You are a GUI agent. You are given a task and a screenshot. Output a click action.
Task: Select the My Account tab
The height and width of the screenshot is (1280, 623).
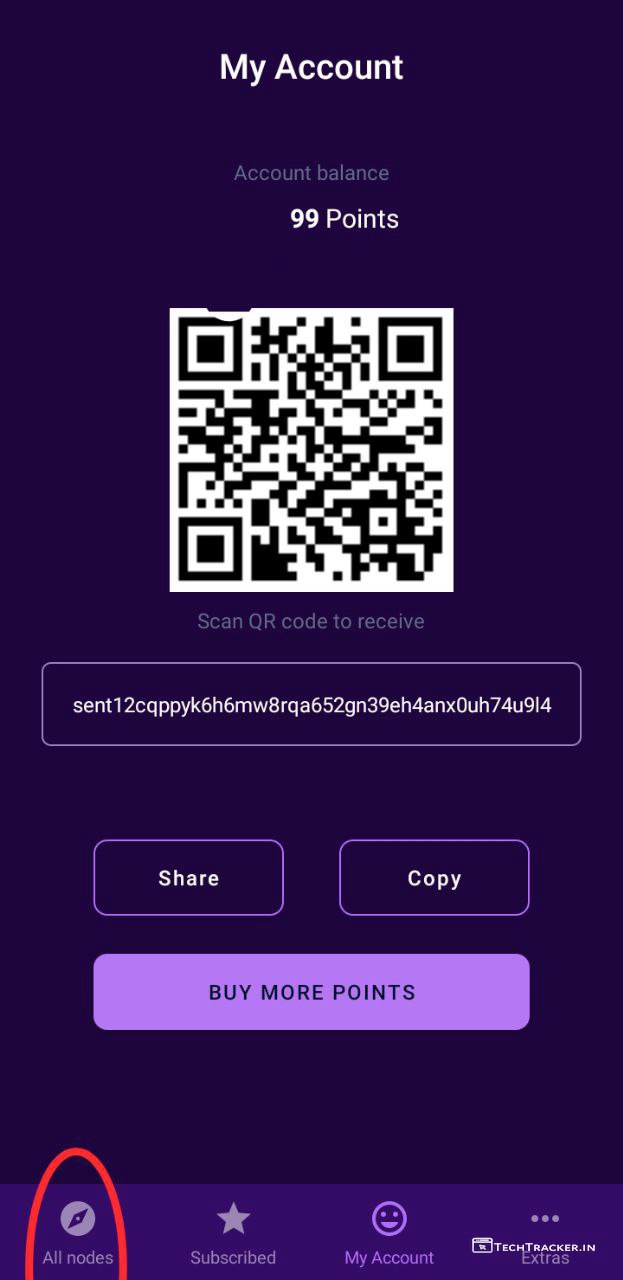(389, 1234)
